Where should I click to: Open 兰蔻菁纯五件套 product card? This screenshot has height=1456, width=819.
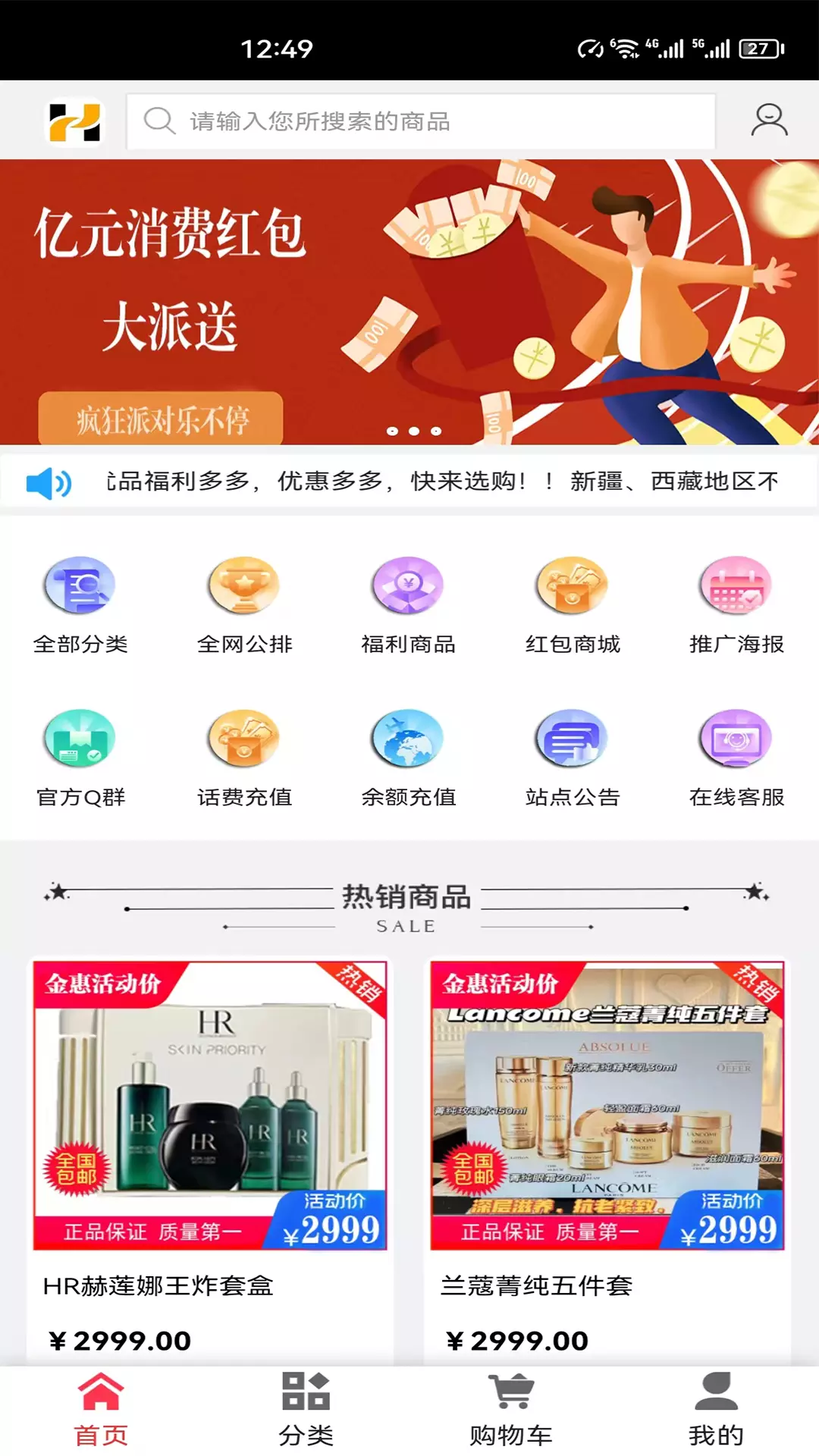(x=607, y=1161)
